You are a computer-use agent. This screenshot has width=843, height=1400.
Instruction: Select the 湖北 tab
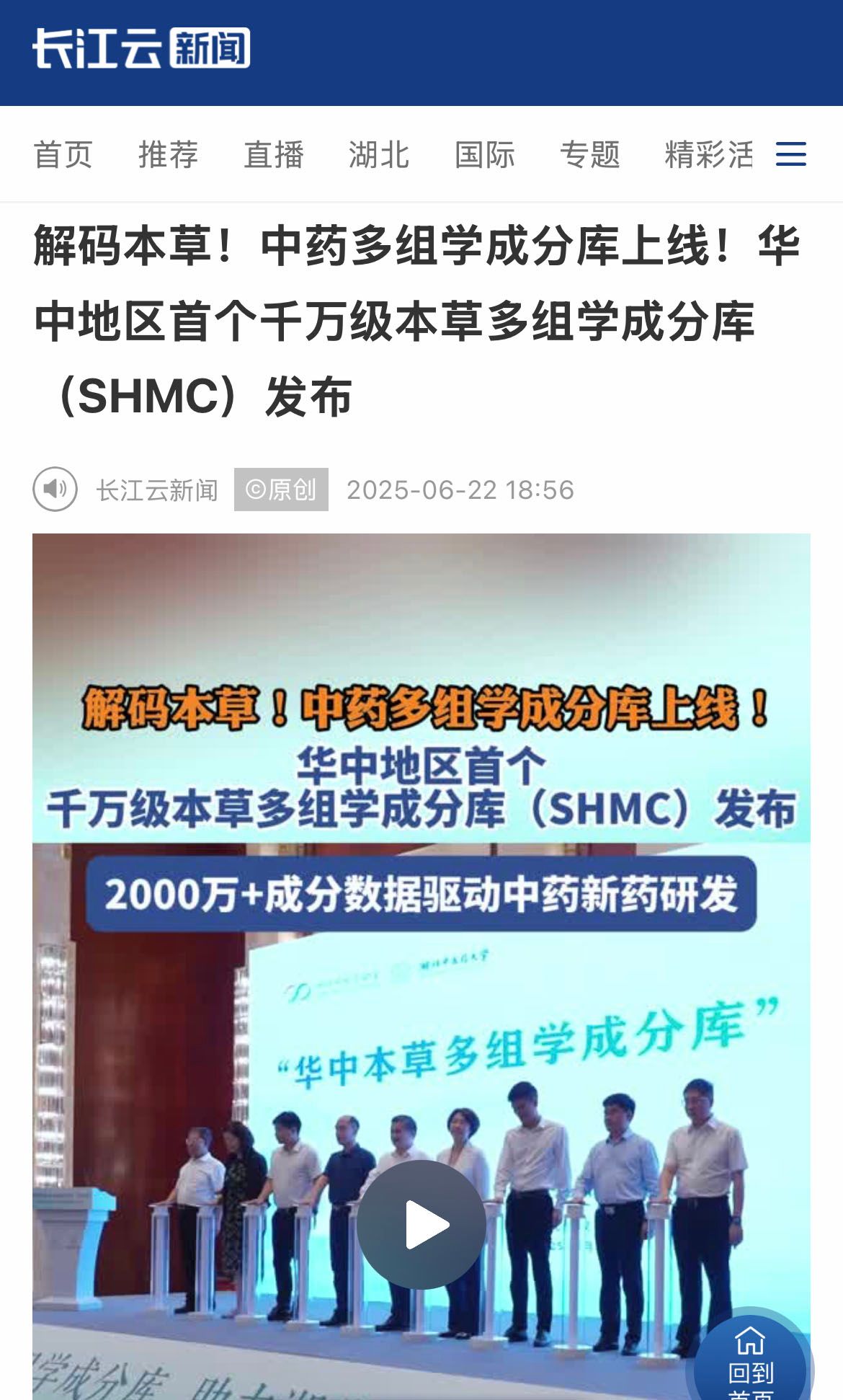point(379,154)
